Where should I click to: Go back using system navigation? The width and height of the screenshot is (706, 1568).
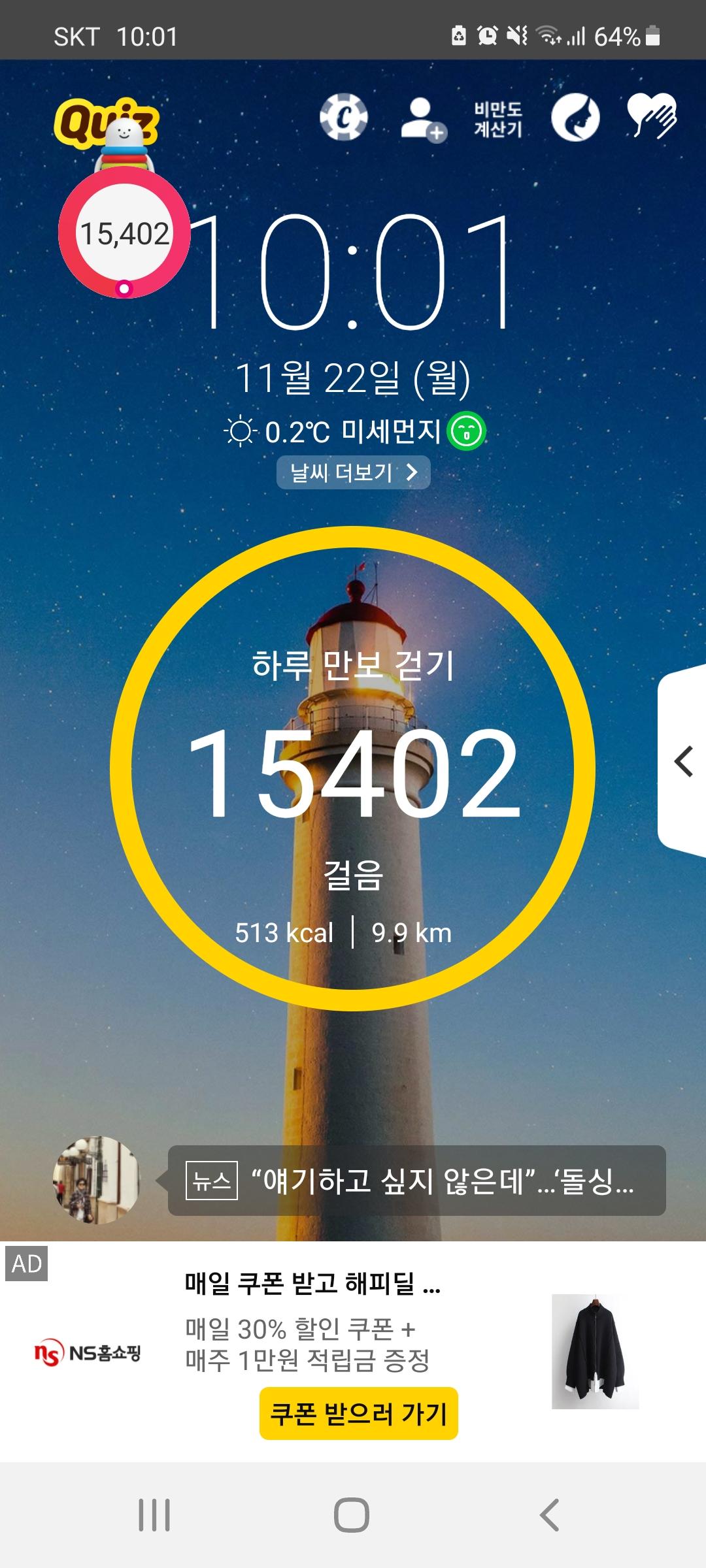coord(549,1514)
